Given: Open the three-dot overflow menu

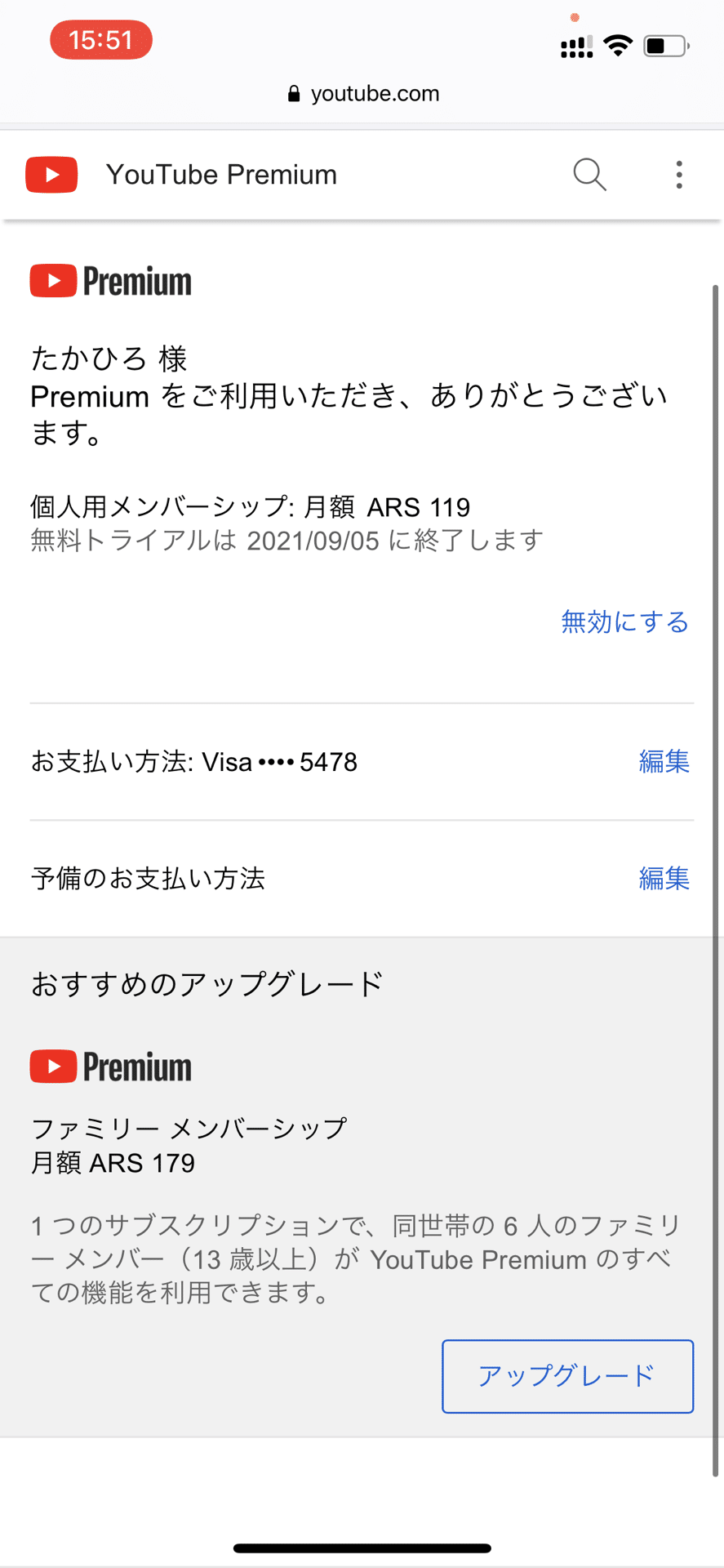Looking at the screenshot, I should (679, 175).
